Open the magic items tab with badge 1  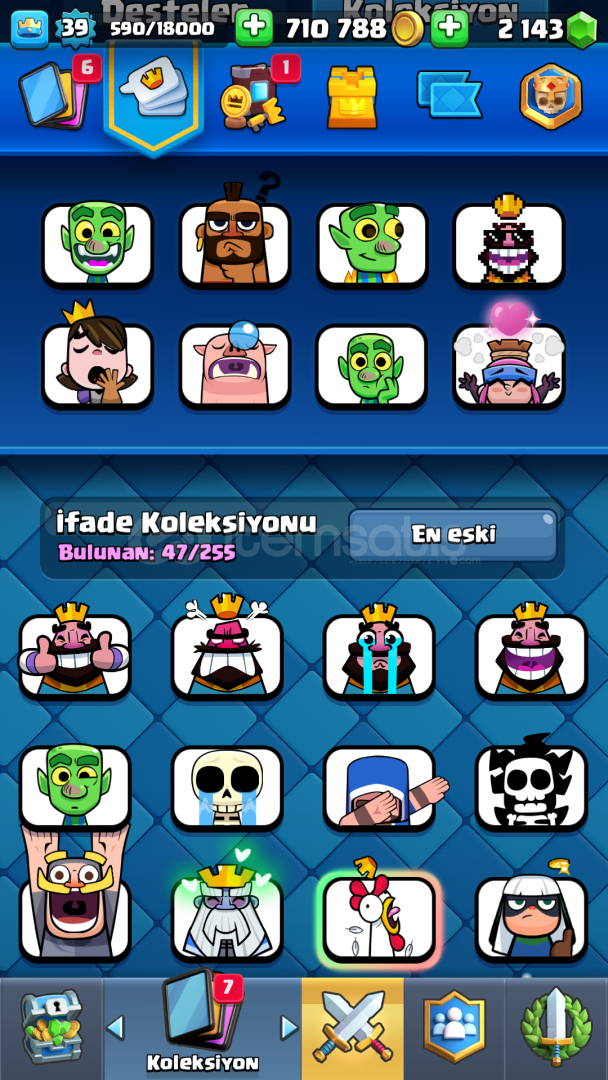255,96
